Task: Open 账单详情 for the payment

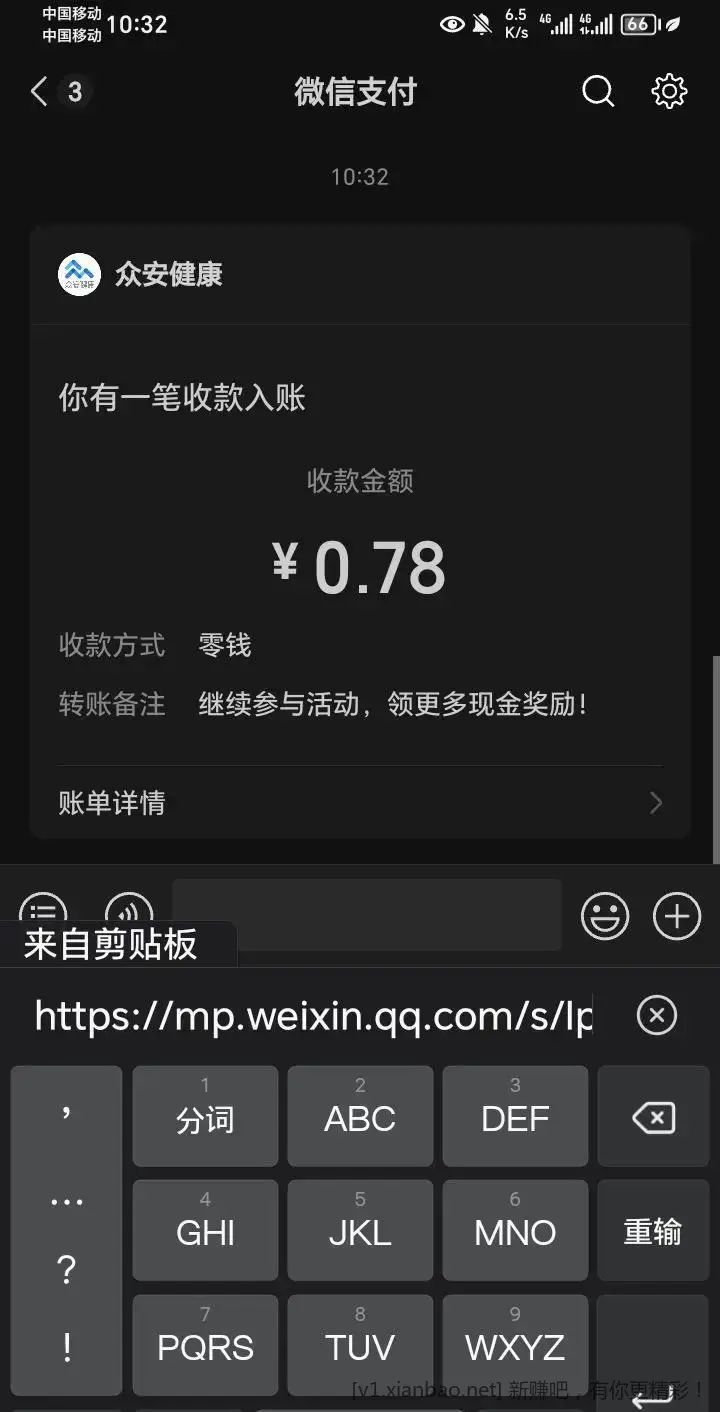Action: click(x=360, y=802)
